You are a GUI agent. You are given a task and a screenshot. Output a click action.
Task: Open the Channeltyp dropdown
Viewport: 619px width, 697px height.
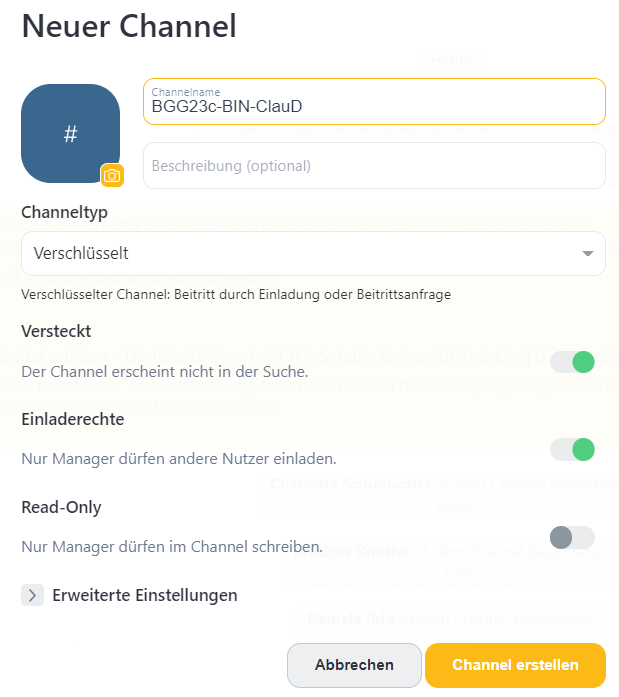pos(313,254)
